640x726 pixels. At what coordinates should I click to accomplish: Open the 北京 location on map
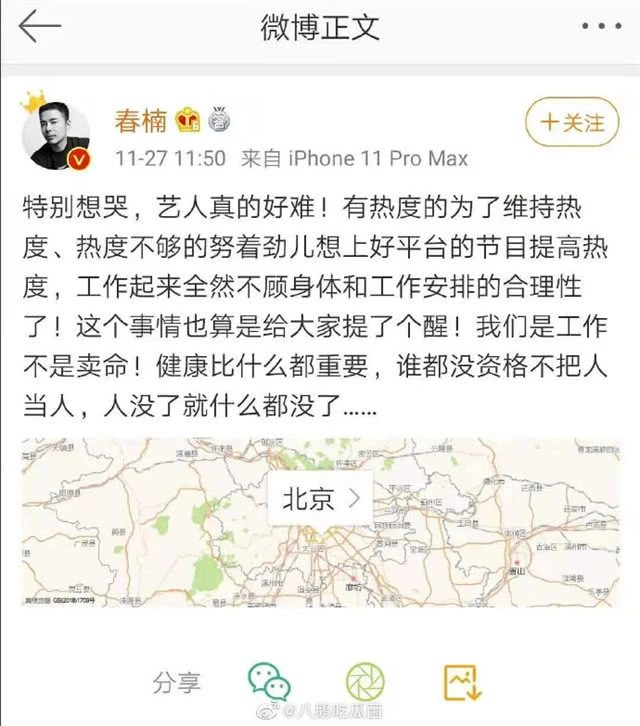320,499
